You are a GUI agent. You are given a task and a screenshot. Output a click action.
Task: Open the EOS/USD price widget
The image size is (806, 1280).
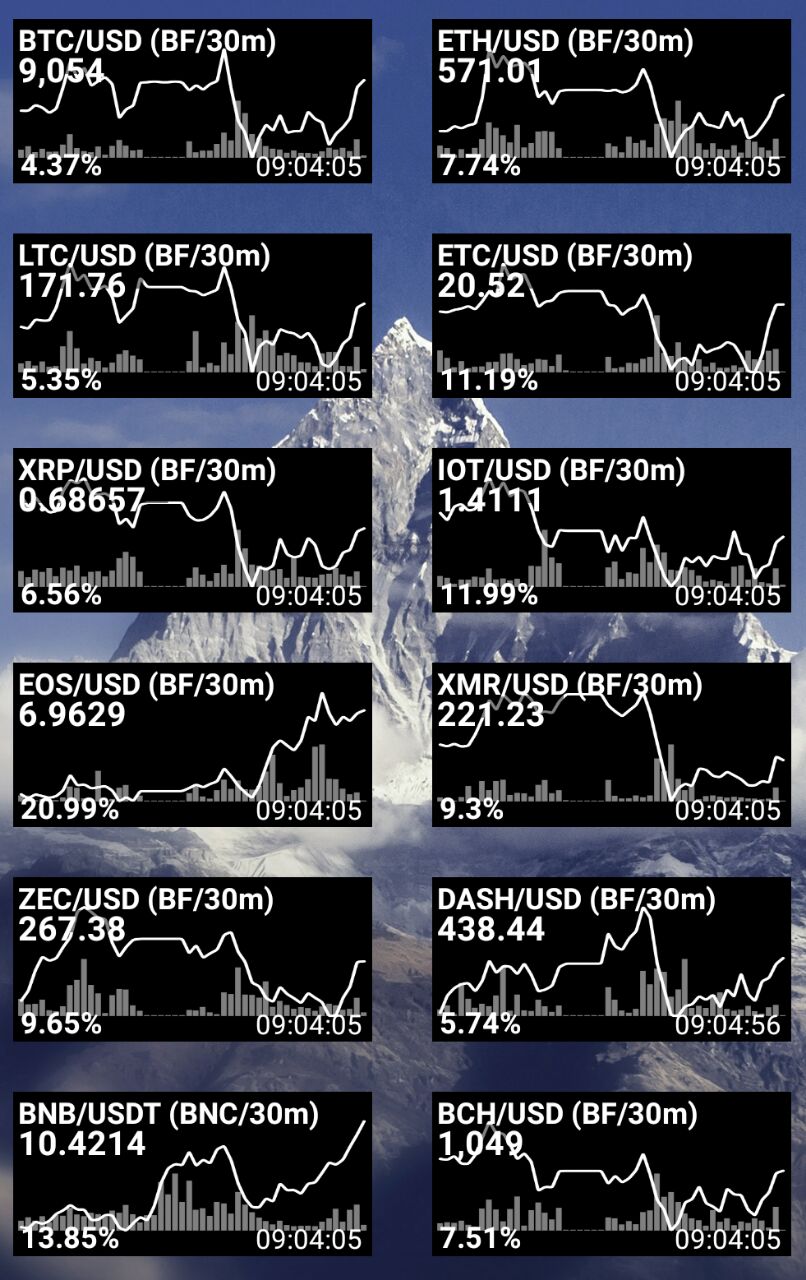point(192,744)
